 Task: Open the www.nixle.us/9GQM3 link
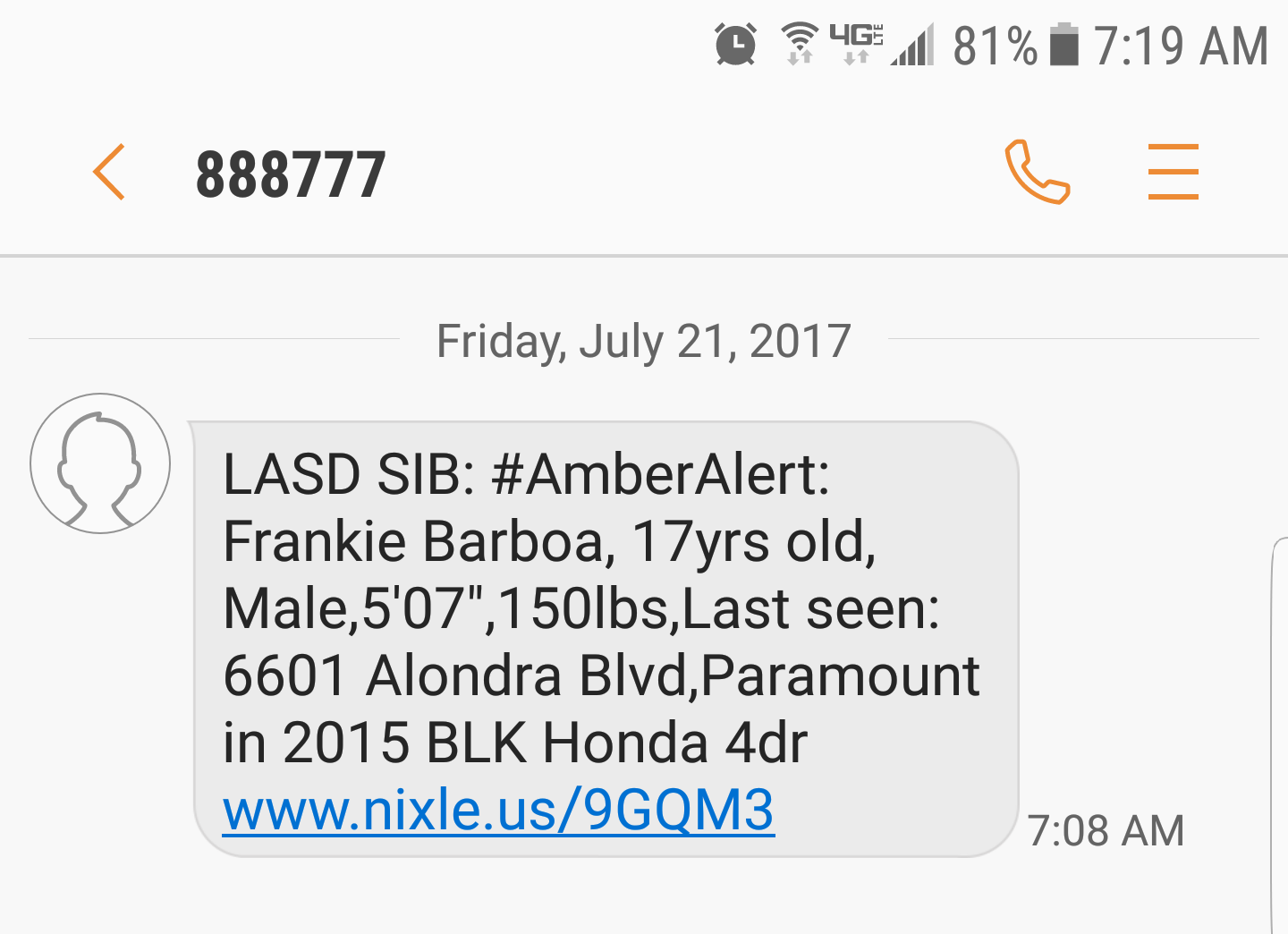[498, 811]
